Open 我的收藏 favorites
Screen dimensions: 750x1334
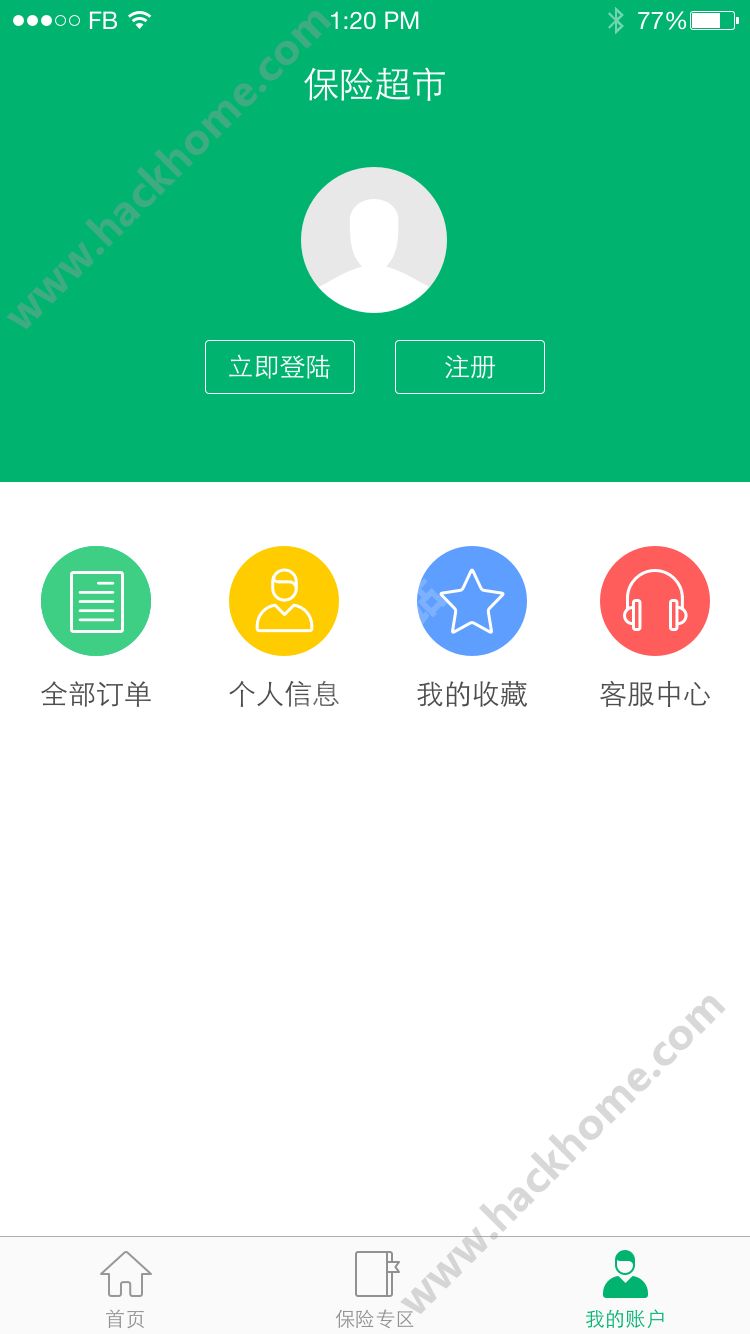point(472,601)
